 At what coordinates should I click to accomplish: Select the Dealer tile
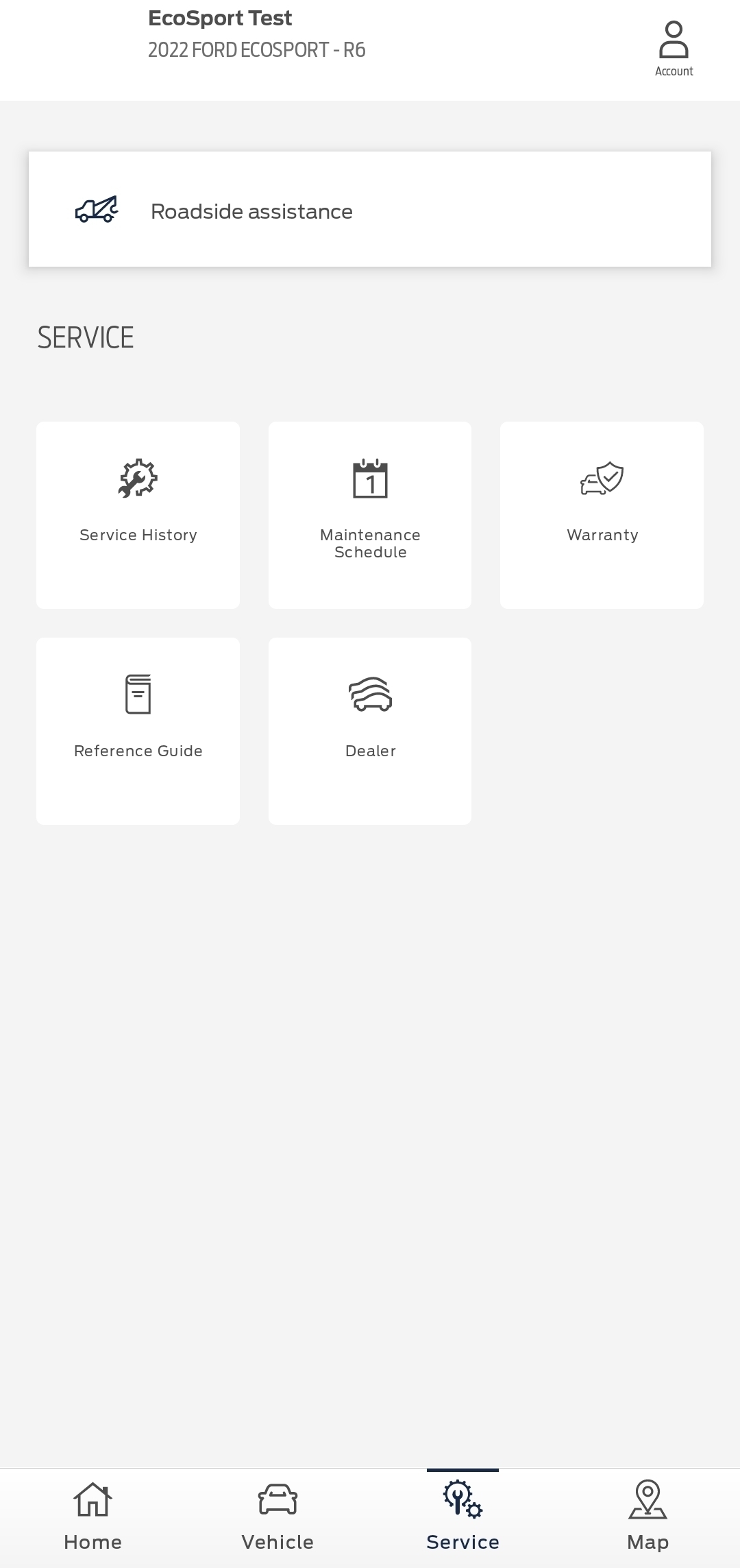[370, 730]
